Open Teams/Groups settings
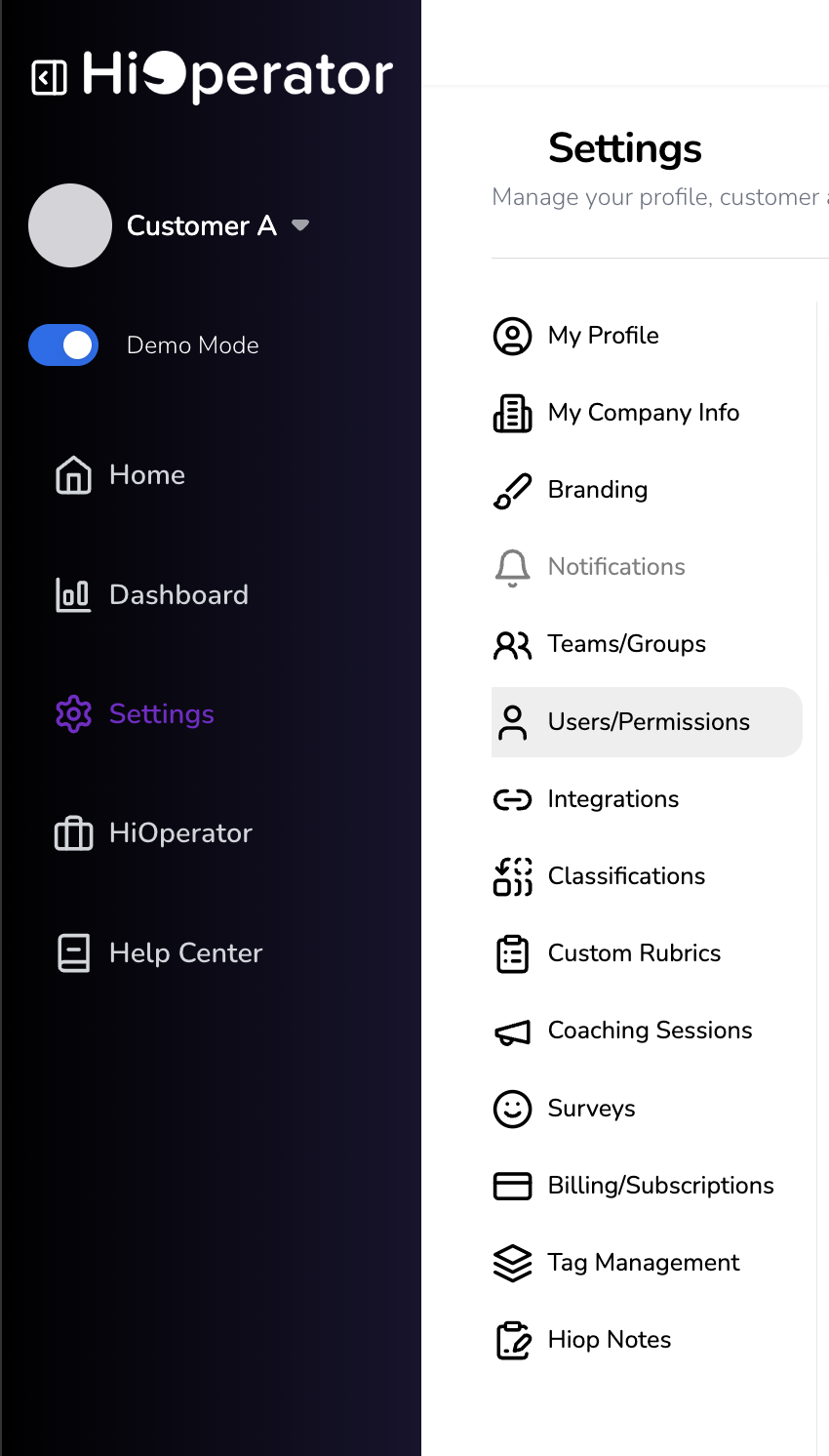Viewport: 829px width, 1456px height. click(x=626, y=644)
